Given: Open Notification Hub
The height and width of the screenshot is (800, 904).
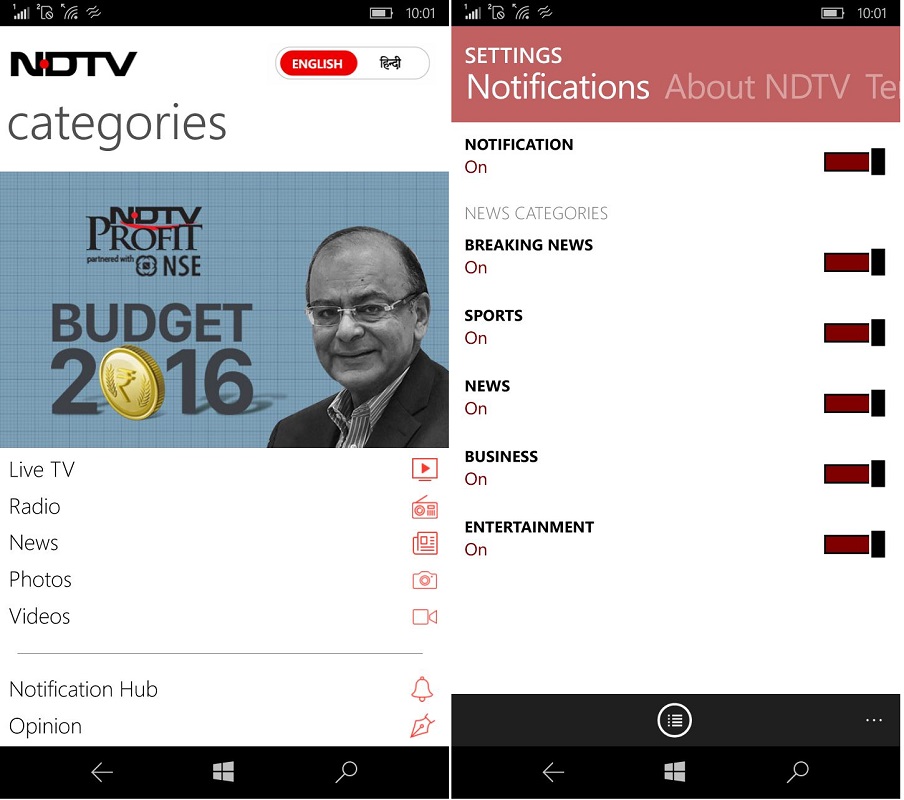Looking at the screenshot, I should [x=84, y=690].
